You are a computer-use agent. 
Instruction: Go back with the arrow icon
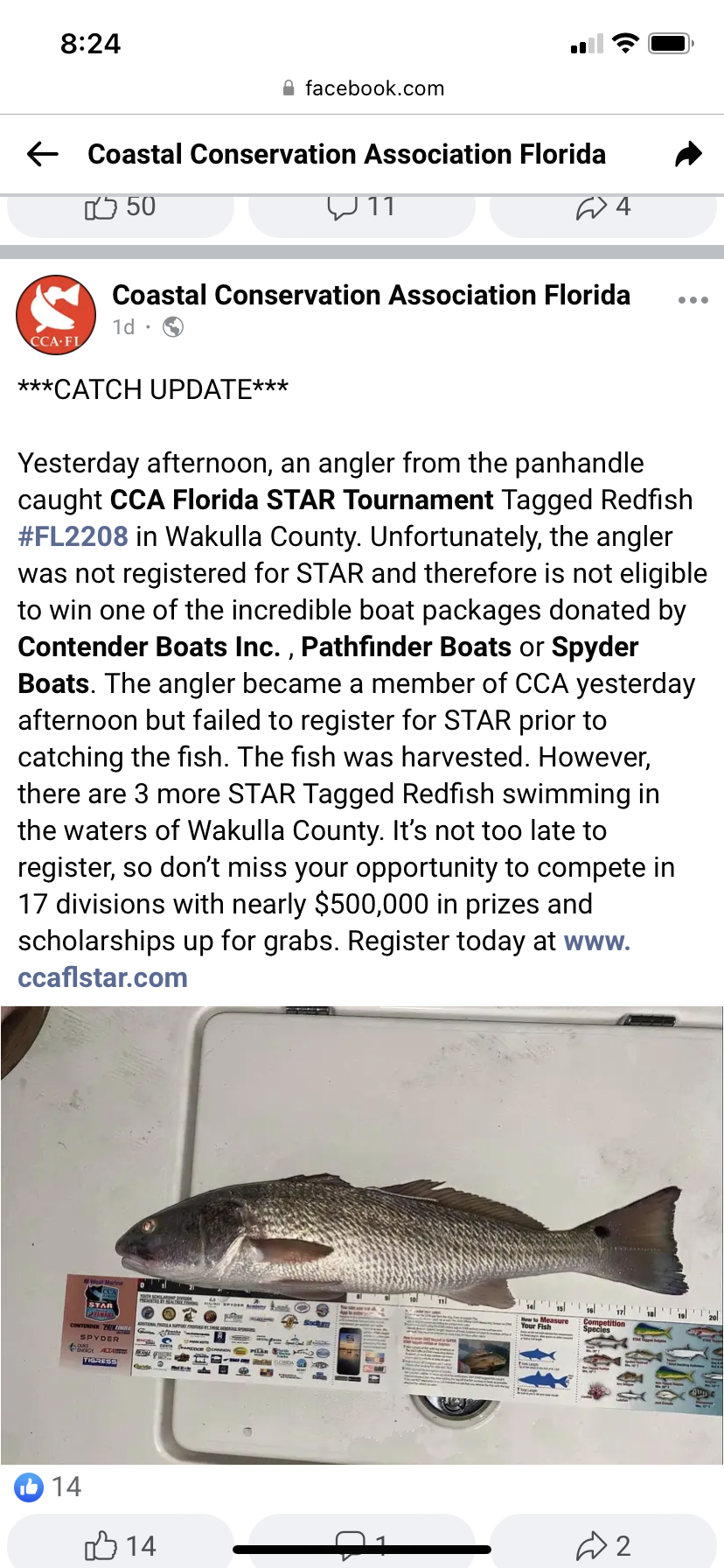click(x=43, y=155)
